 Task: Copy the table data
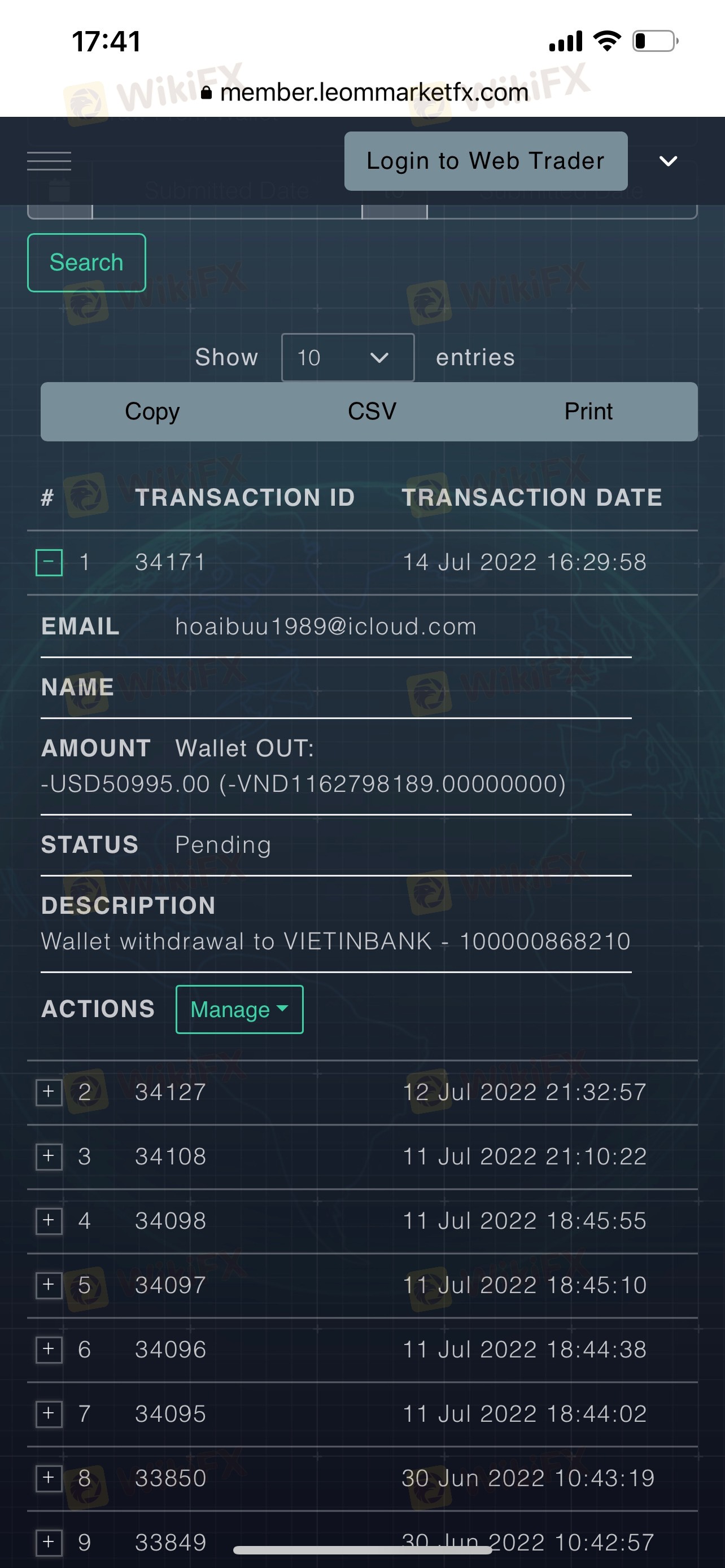152,411
